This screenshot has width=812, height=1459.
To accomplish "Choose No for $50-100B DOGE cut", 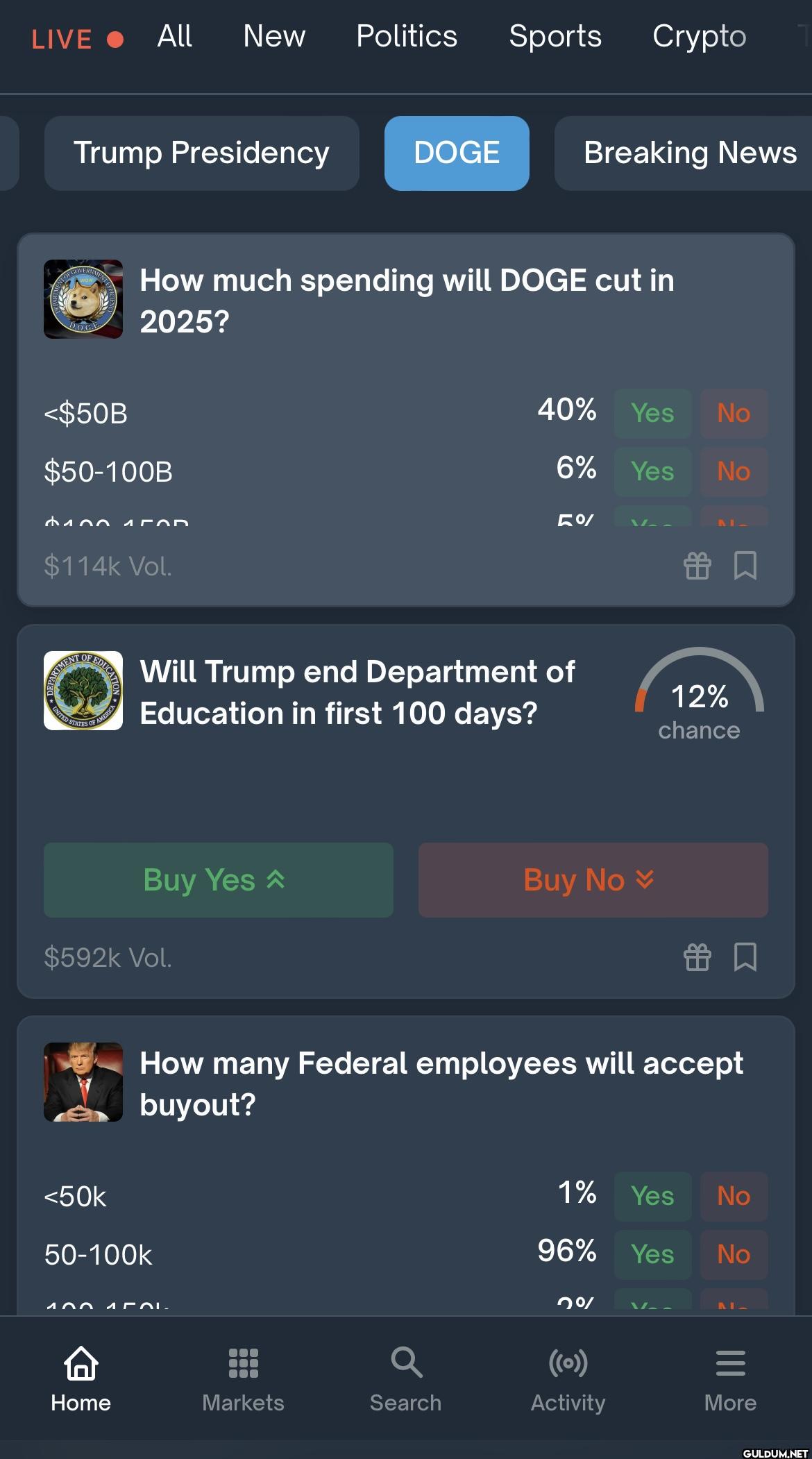I will point(734,471).
